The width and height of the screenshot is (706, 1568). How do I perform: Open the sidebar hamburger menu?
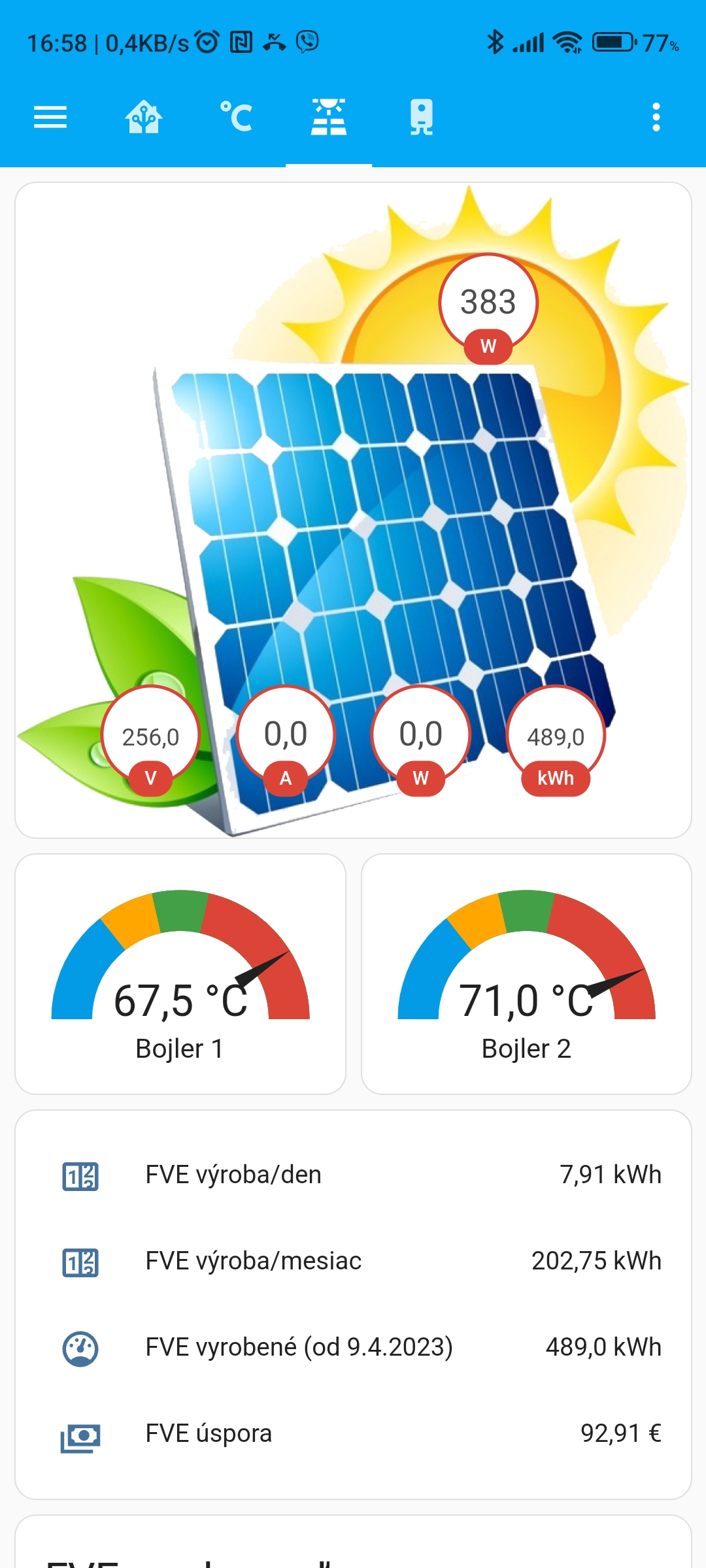pos(50,118)
